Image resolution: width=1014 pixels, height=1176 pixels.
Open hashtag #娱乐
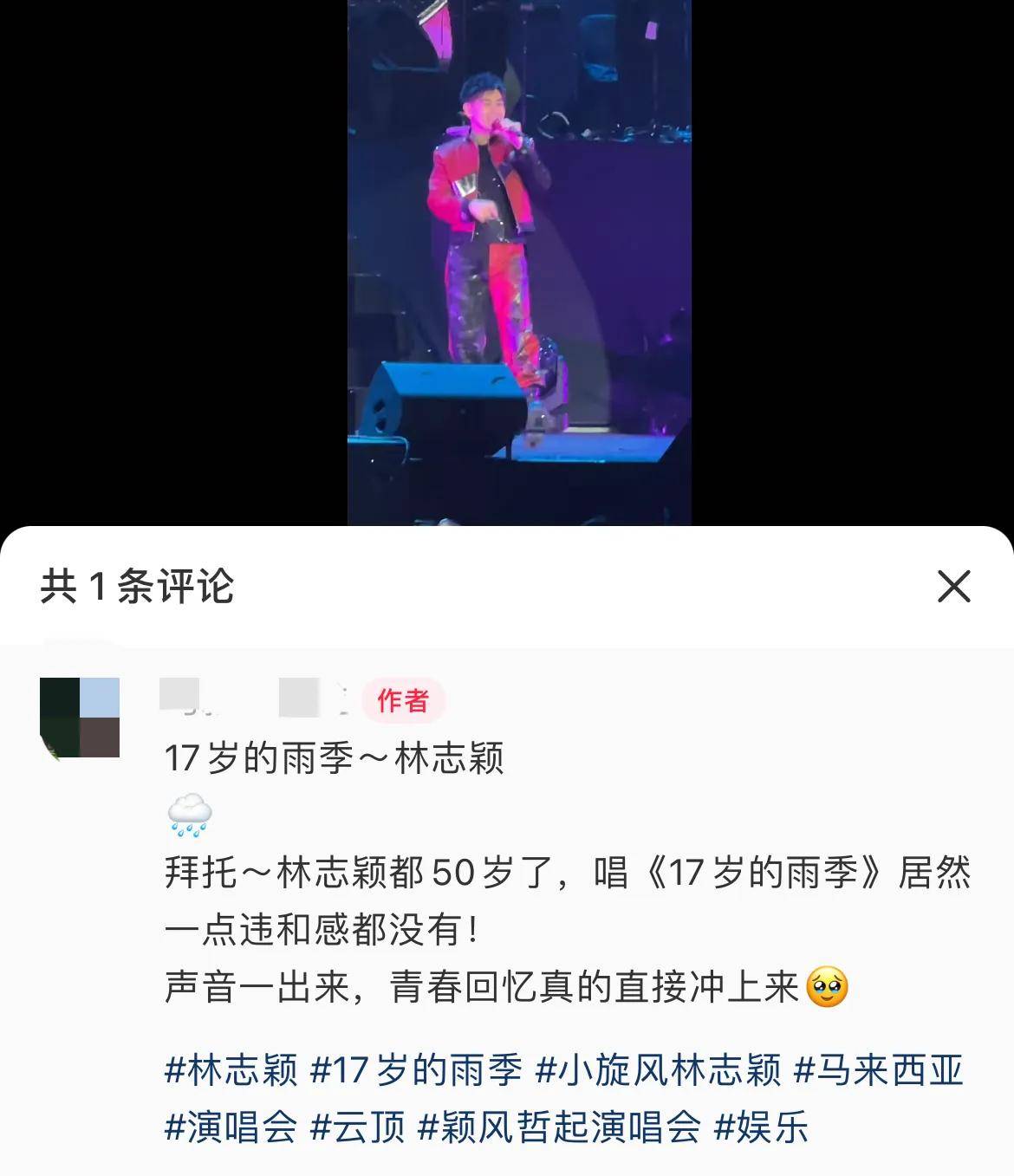761,1127
